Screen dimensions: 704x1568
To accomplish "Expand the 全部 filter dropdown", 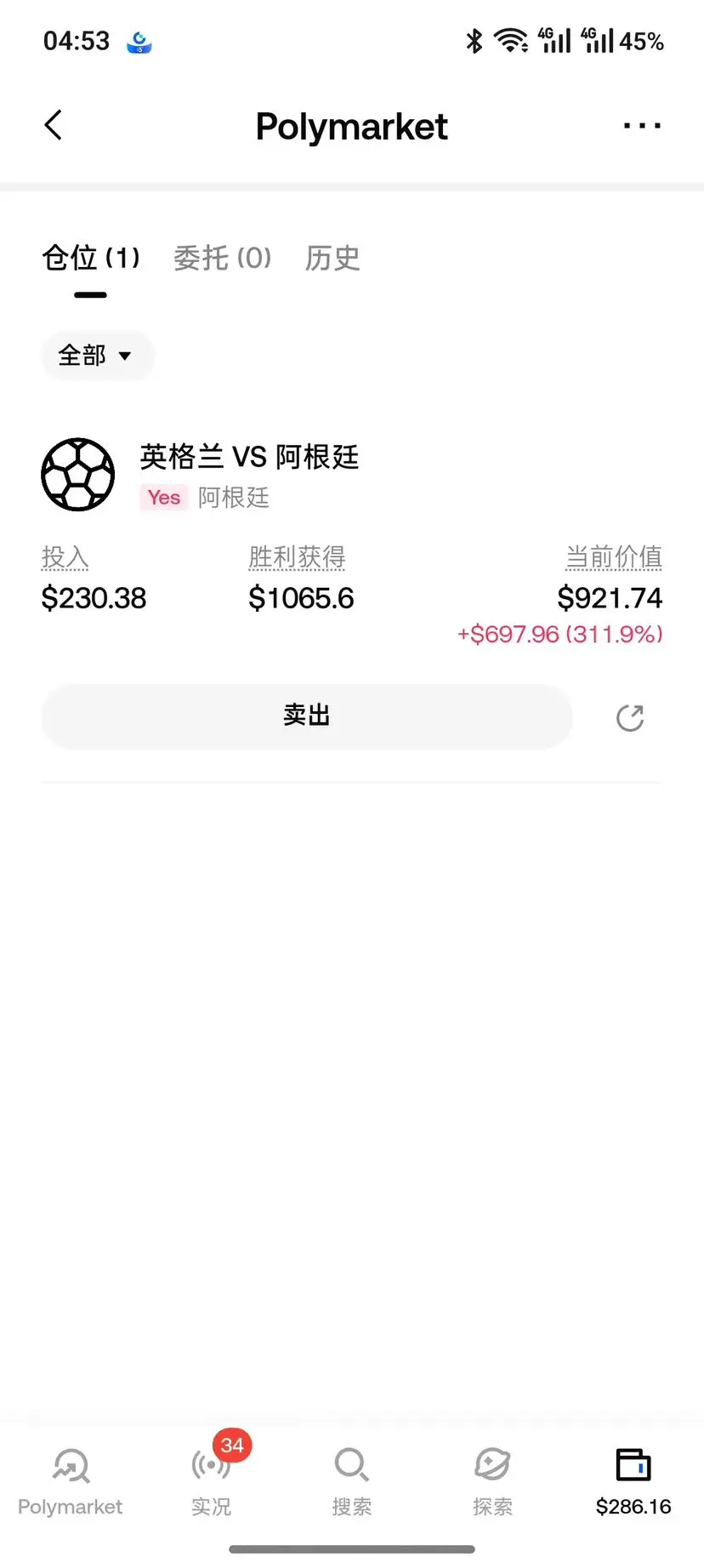I will [x=98, y=355].
